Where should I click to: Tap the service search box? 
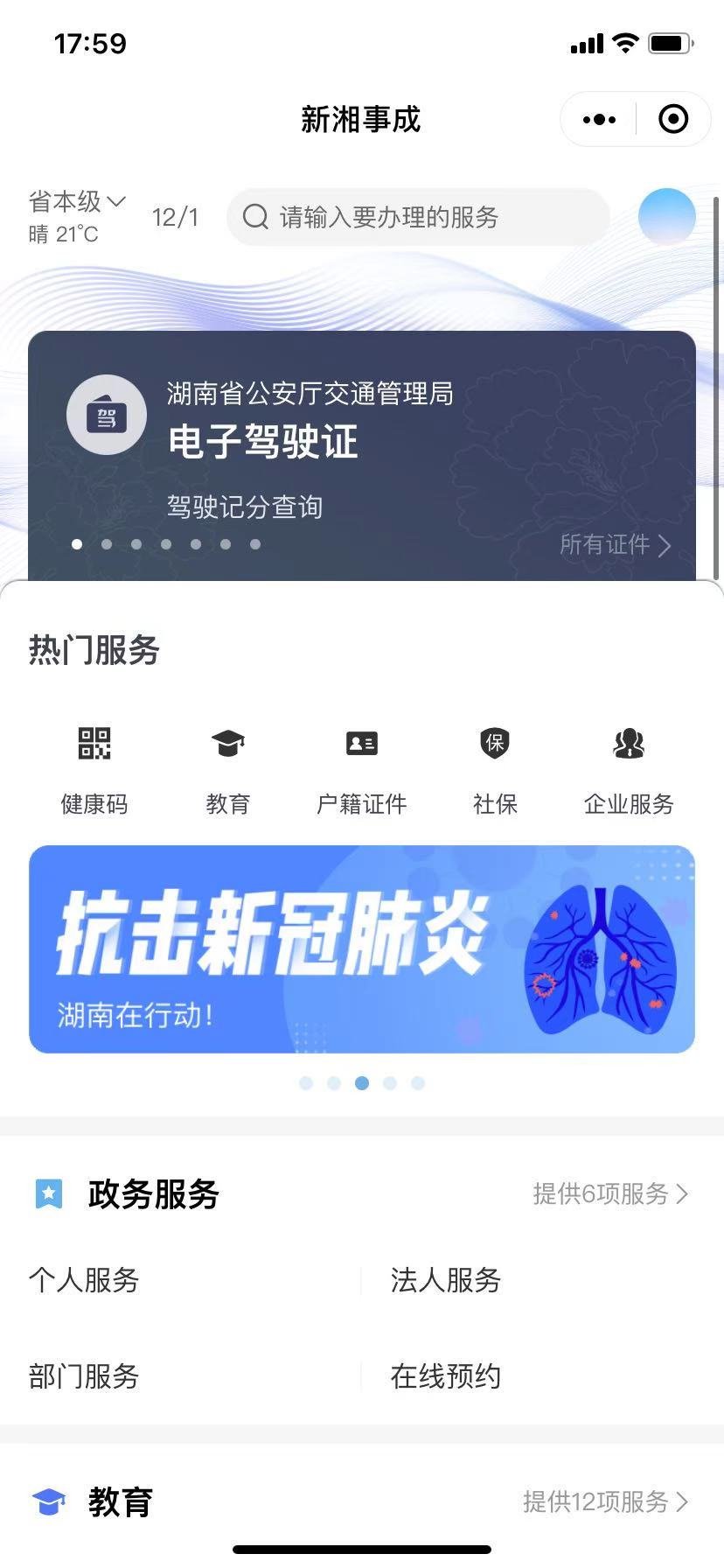click(x=418, y=217)
